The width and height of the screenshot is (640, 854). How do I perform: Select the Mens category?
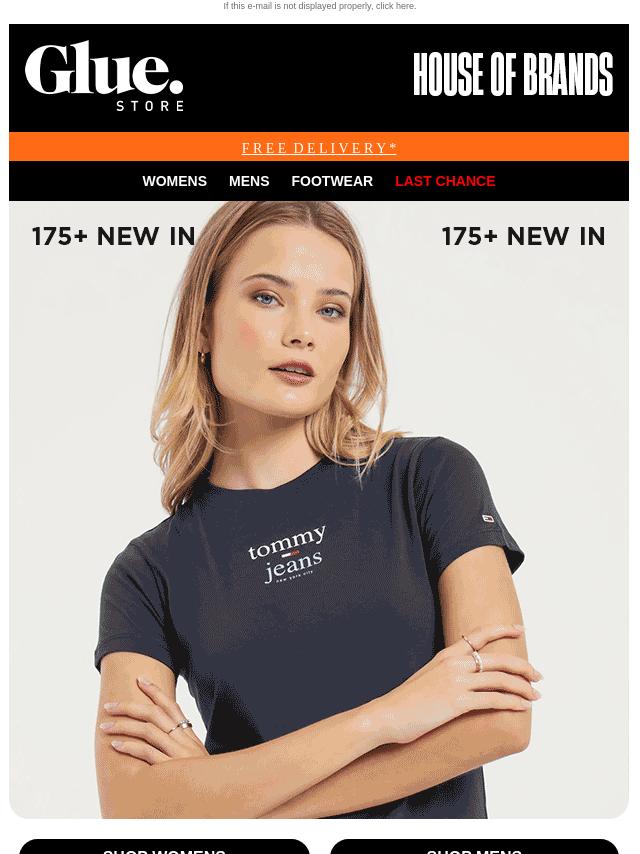[x=249, y=181]
